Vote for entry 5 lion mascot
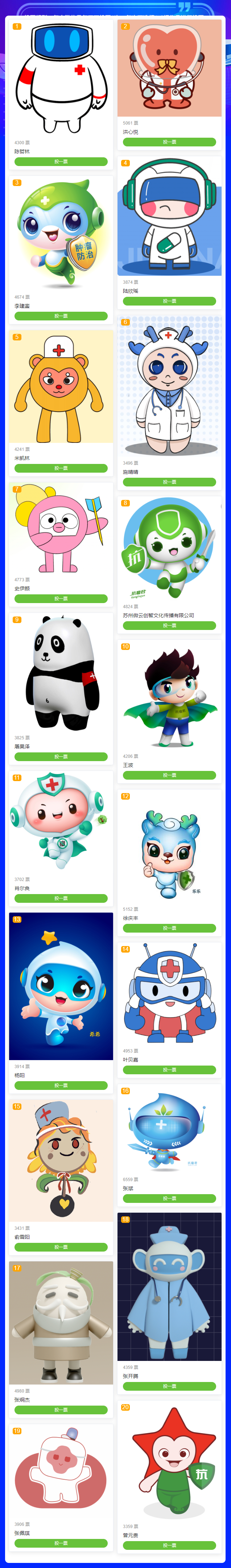This screenshot has width=231, height=1568. coord(61,468)
